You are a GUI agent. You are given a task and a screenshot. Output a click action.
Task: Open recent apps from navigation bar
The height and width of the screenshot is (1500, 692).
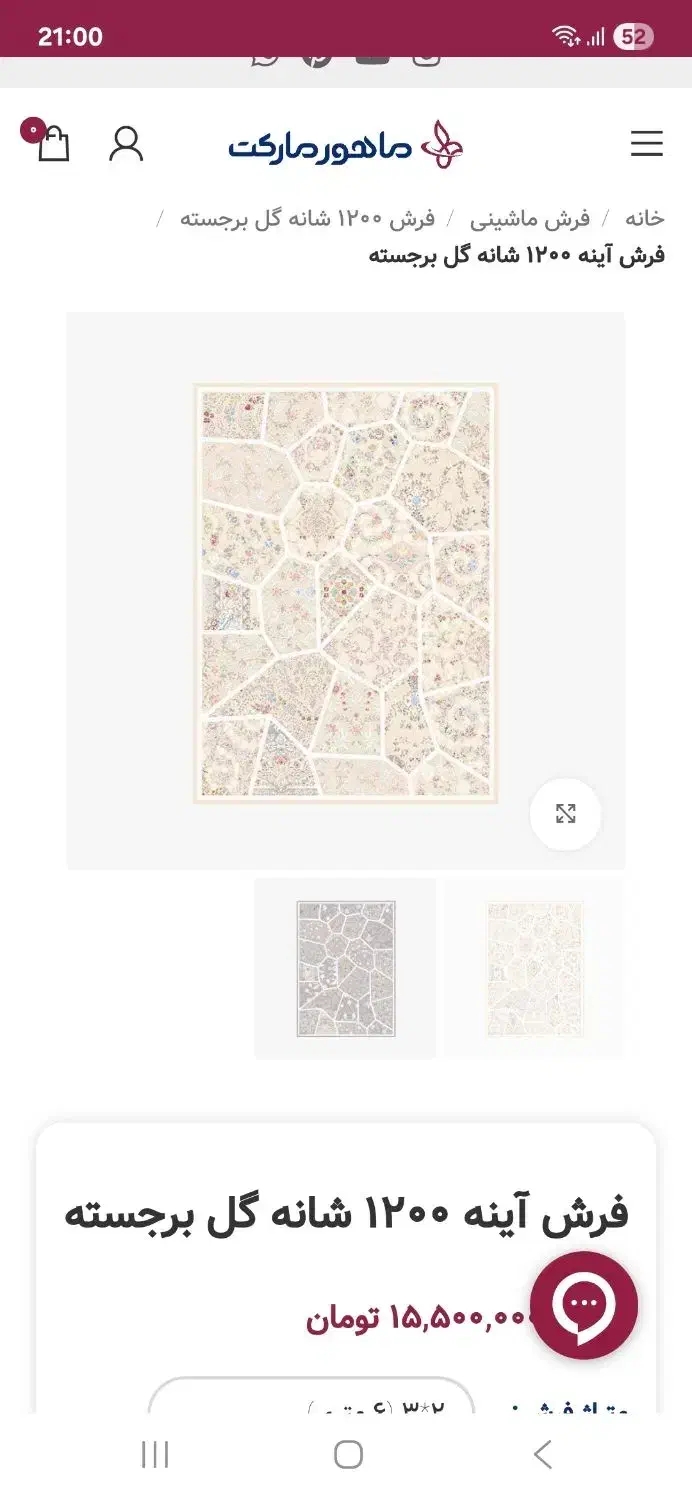click(155, 1454)
